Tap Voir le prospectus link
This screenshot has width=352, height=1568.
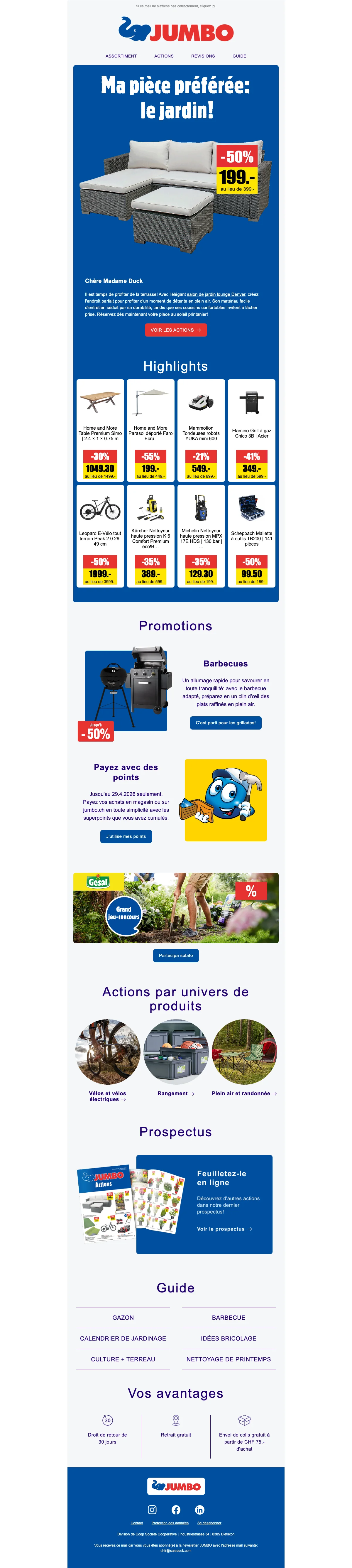[224, 1229]
